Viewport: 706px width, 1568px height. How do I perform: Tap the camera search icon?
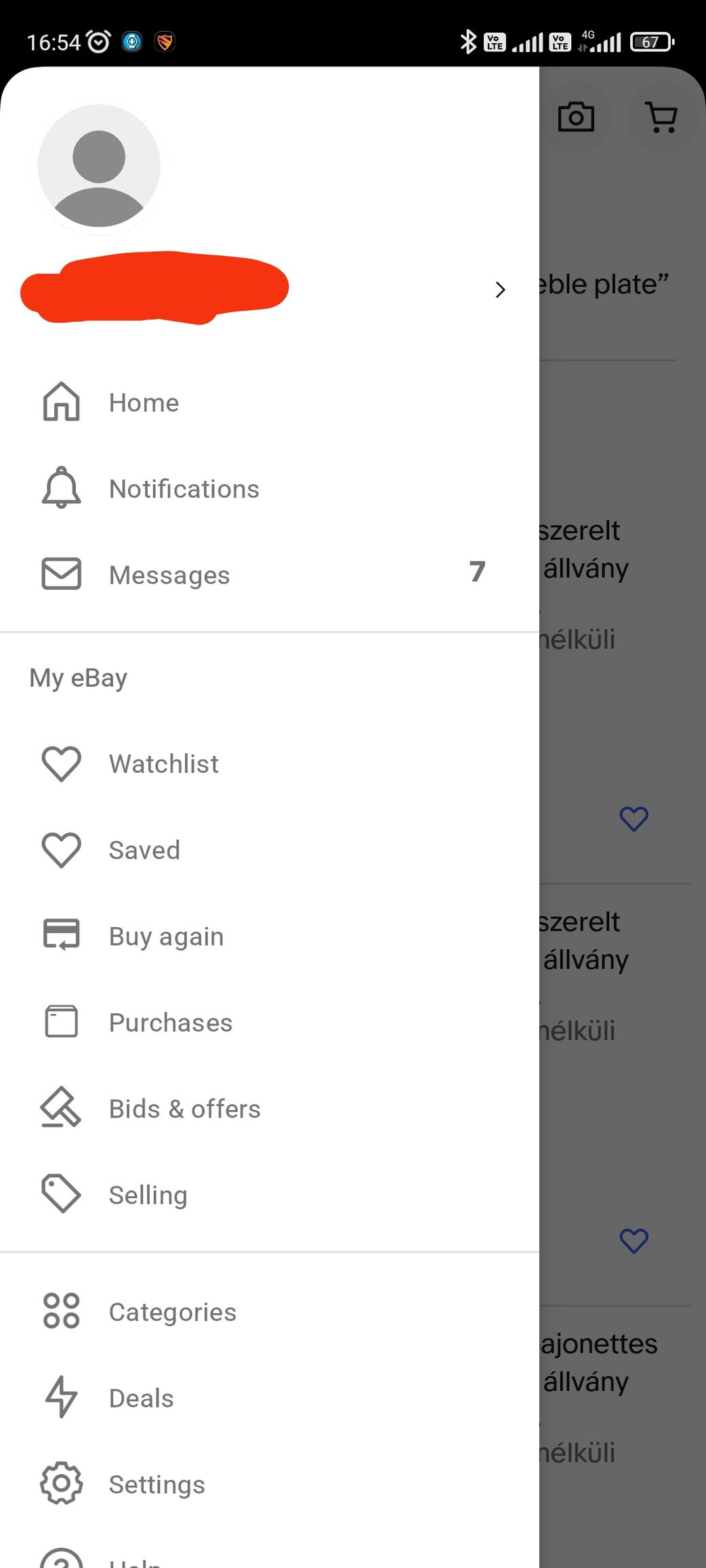(576, 117)
